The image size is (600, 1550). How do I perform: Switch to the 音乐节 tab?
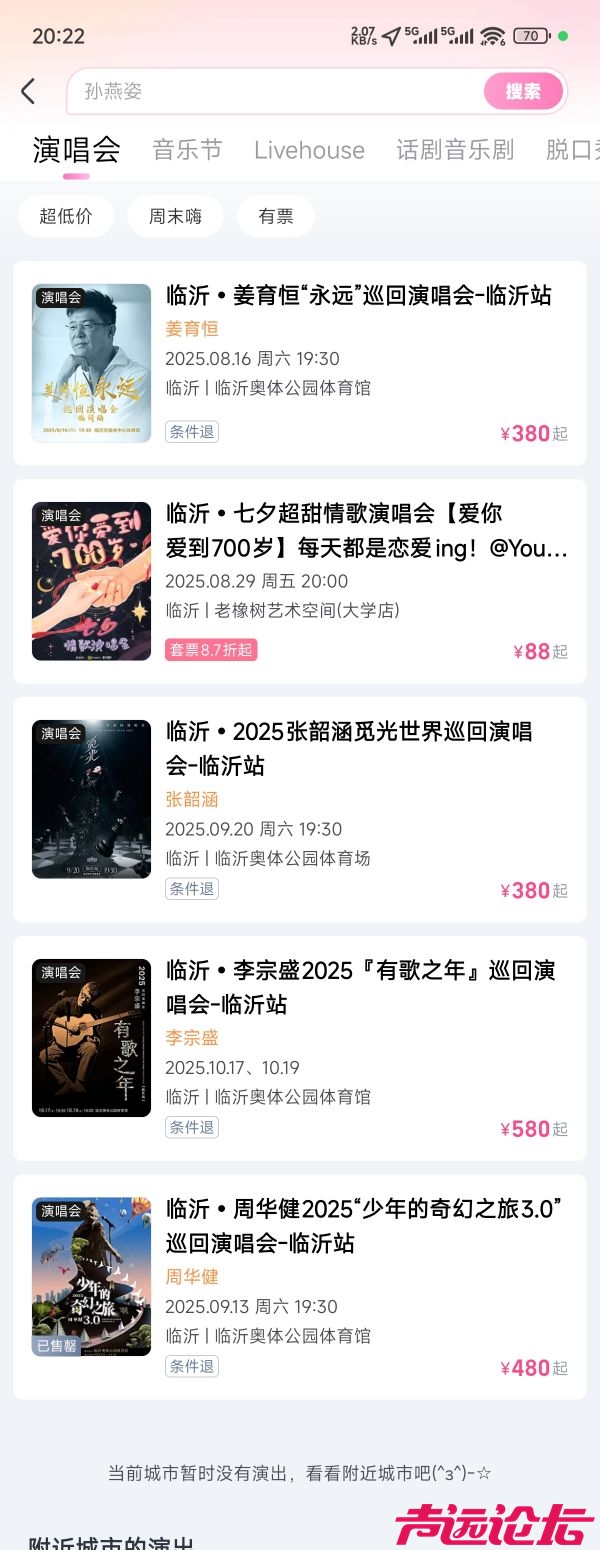click(187, 150)
